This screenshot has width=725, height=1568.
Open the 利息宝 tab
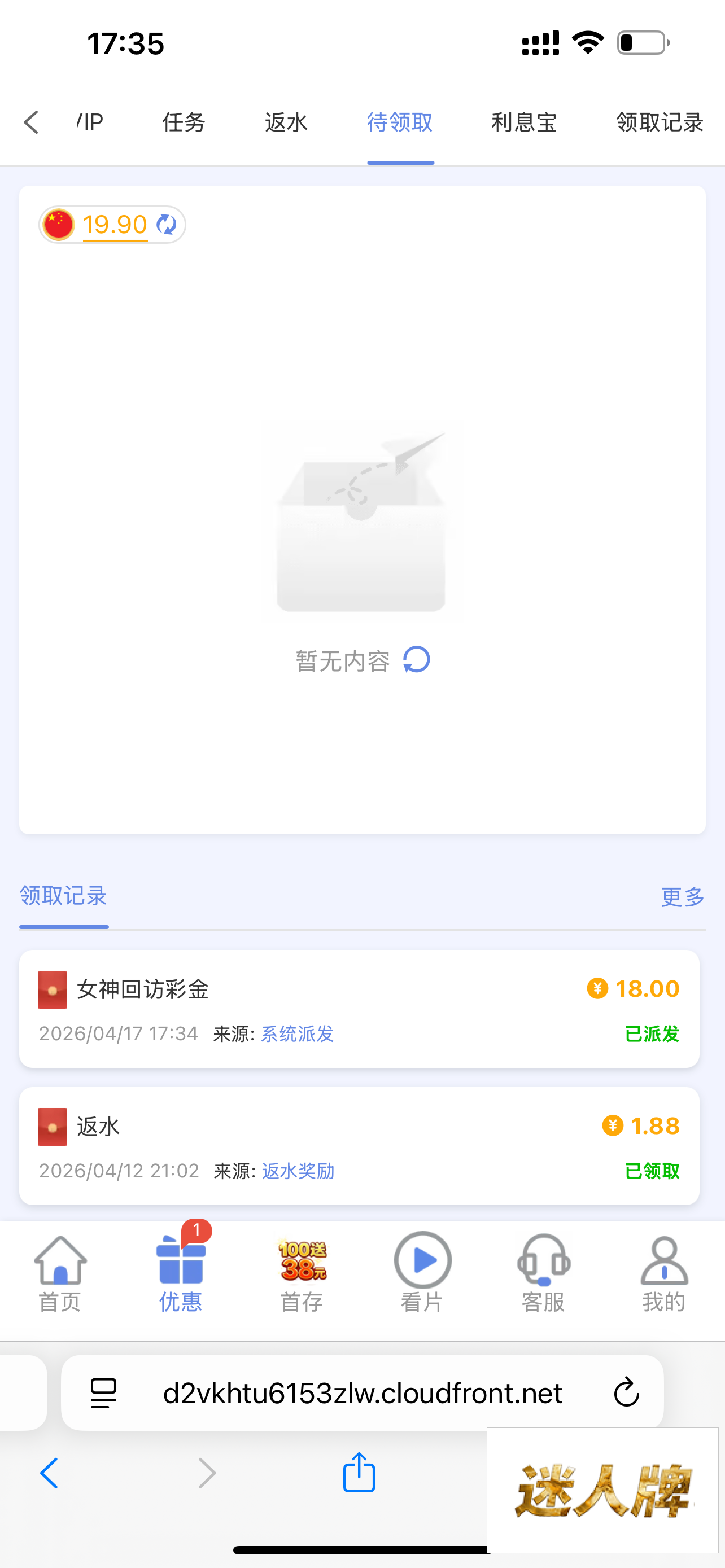pos(524,122)
